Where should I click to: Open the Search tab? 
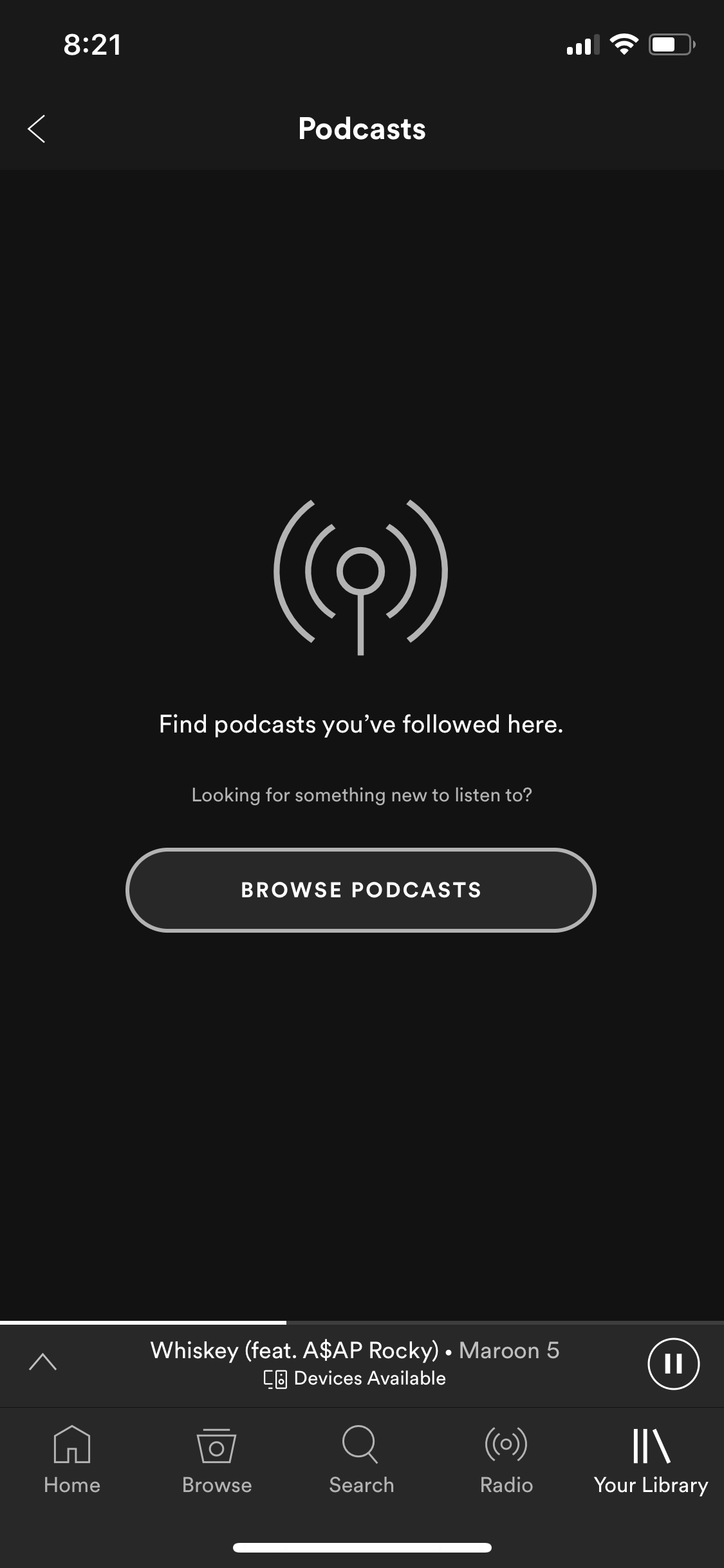[361, 1459]
